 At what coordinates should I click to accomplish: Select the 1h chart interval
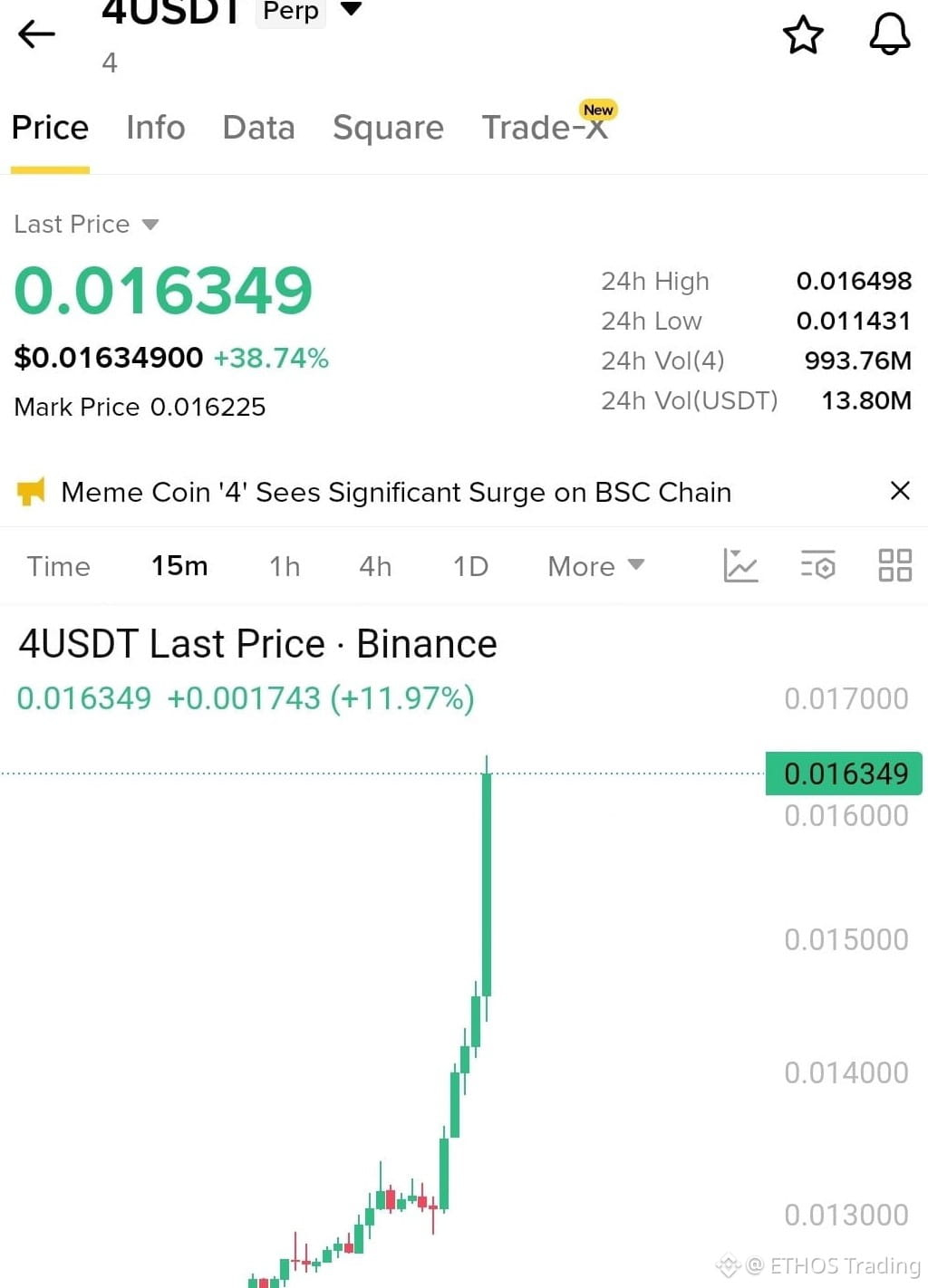tap(285, 566)
